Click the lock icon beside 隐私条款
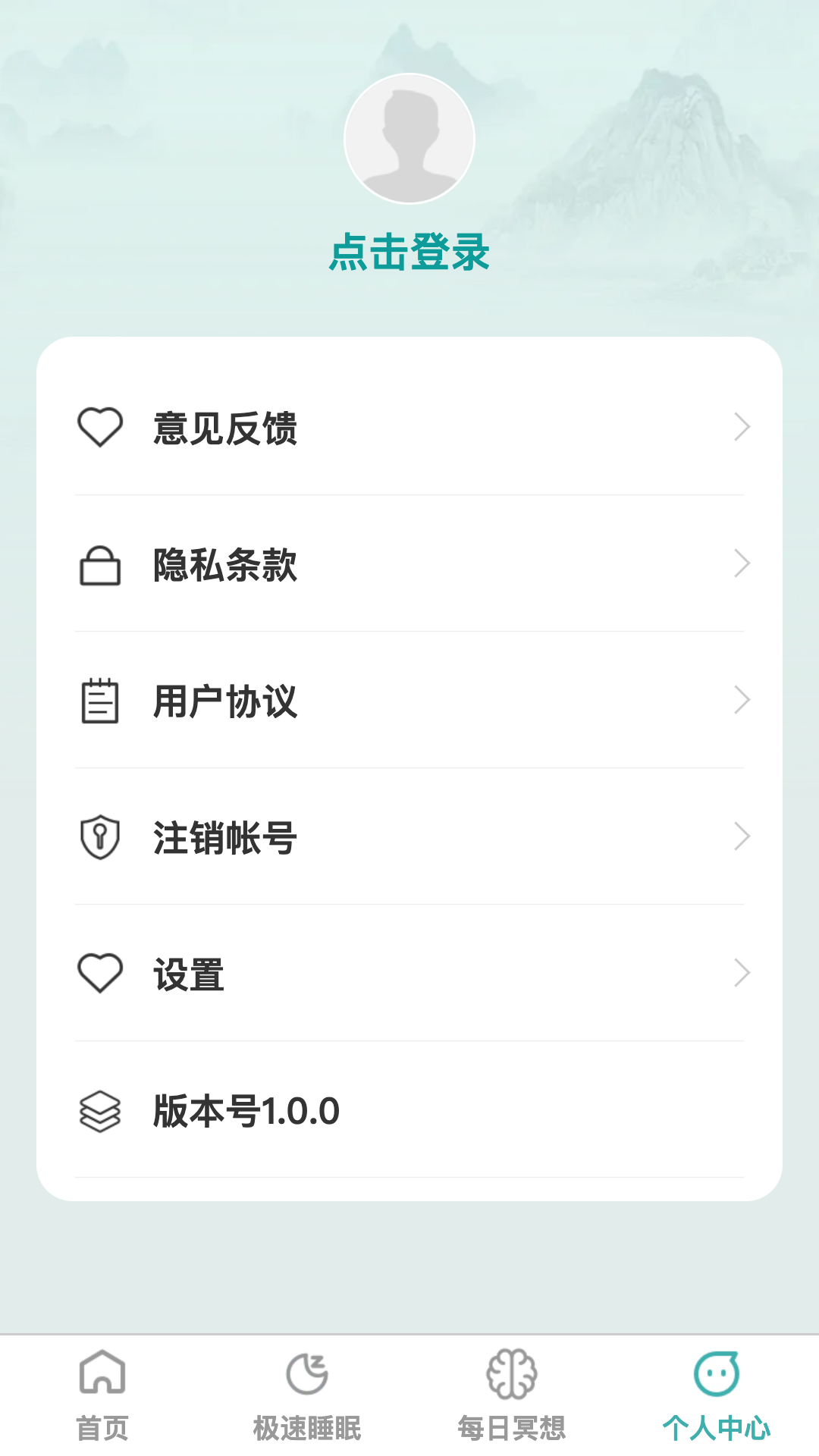The image size is (819, 1456). [x=99, y=565]
